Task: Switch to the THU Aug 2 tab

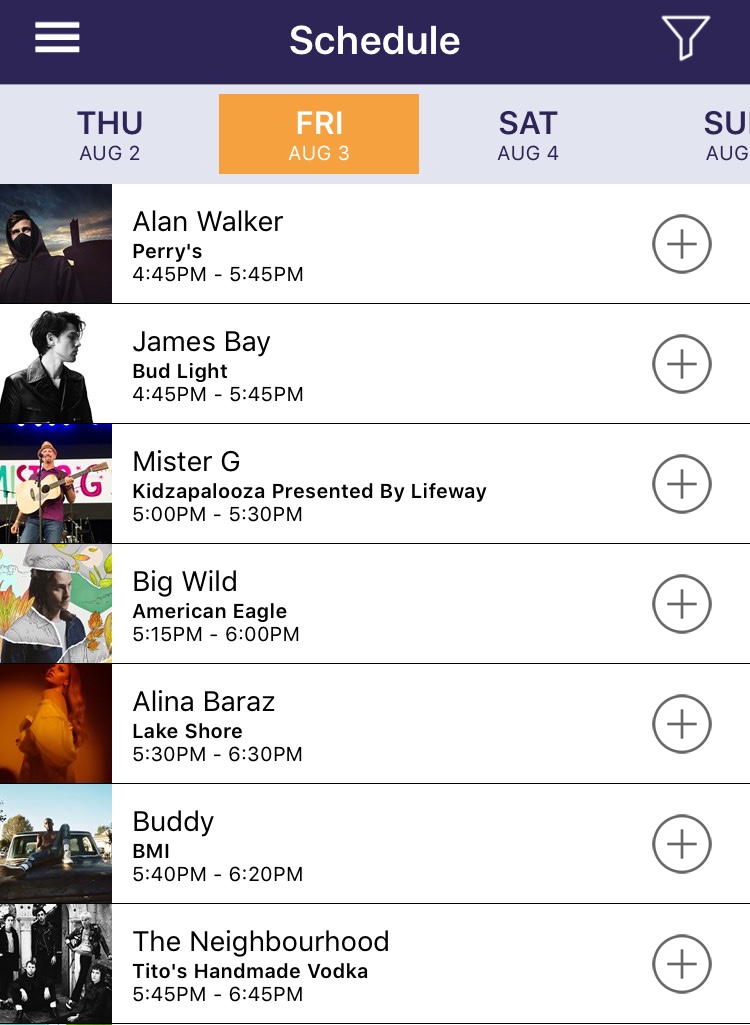Action: click(x=110, y=135)
